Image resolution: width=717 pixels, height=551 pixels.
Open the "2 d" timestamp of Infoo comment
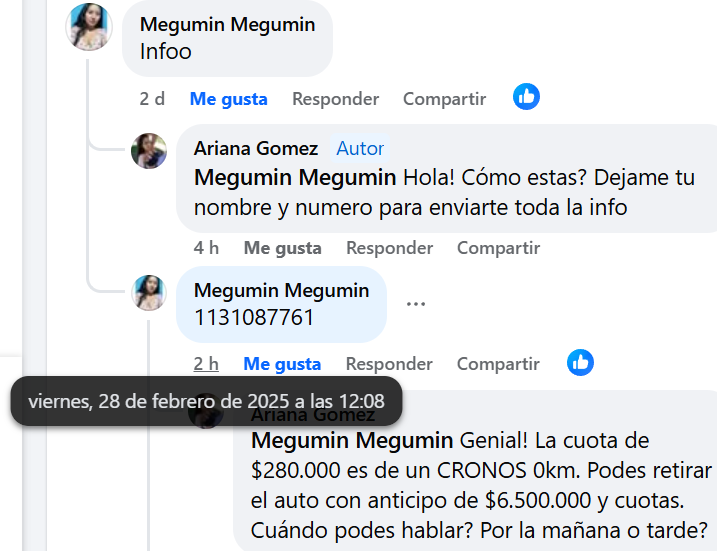tap(152, 99)
